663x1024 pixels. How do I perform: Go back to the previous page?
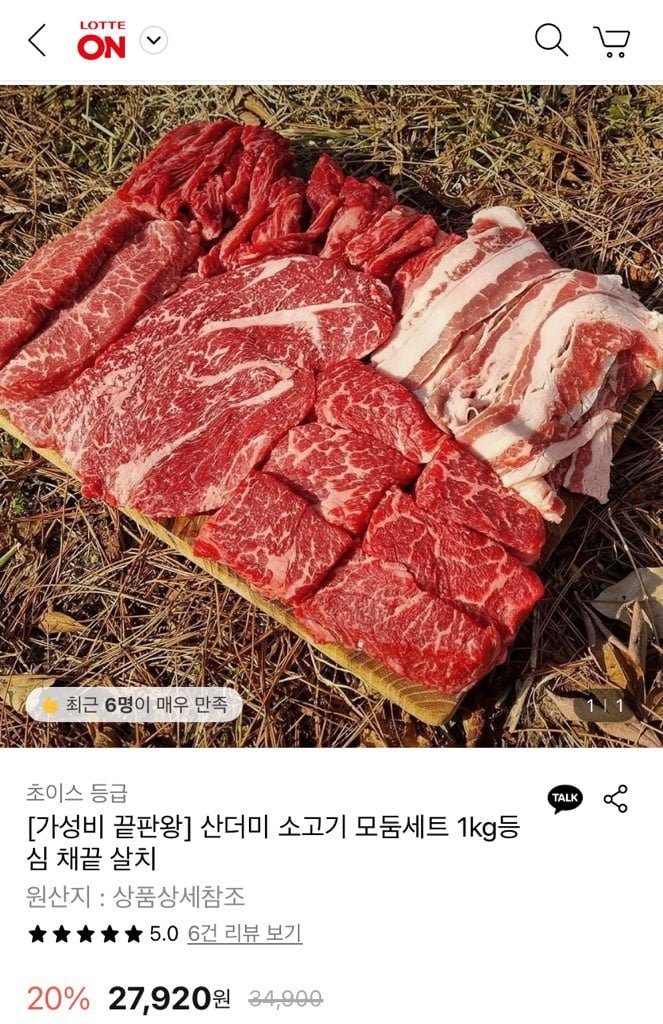(x=37, y=41)
